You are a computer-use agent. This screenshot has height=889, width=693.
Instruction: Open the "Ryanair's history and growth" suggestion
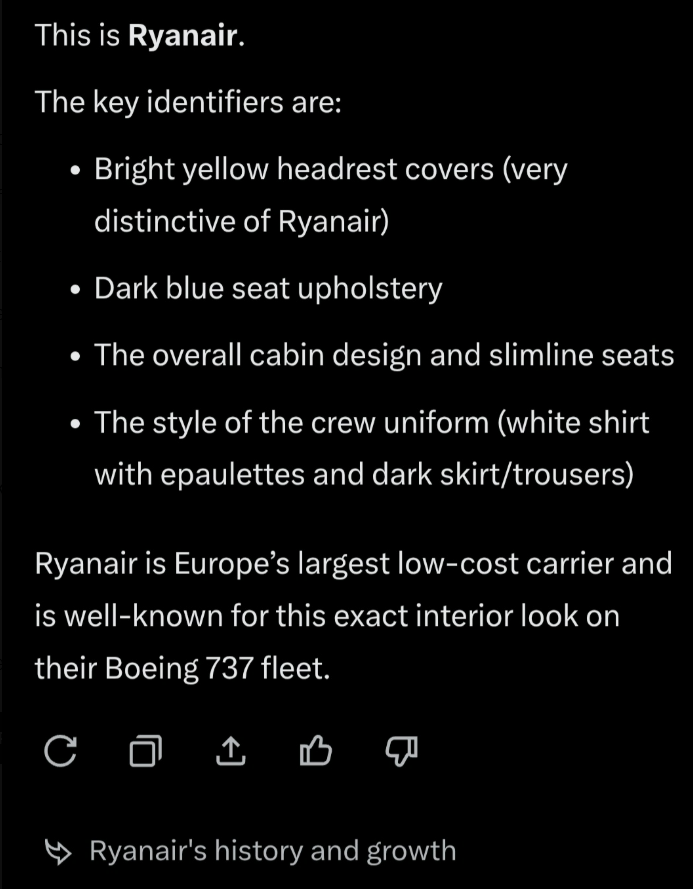(272, 851)
